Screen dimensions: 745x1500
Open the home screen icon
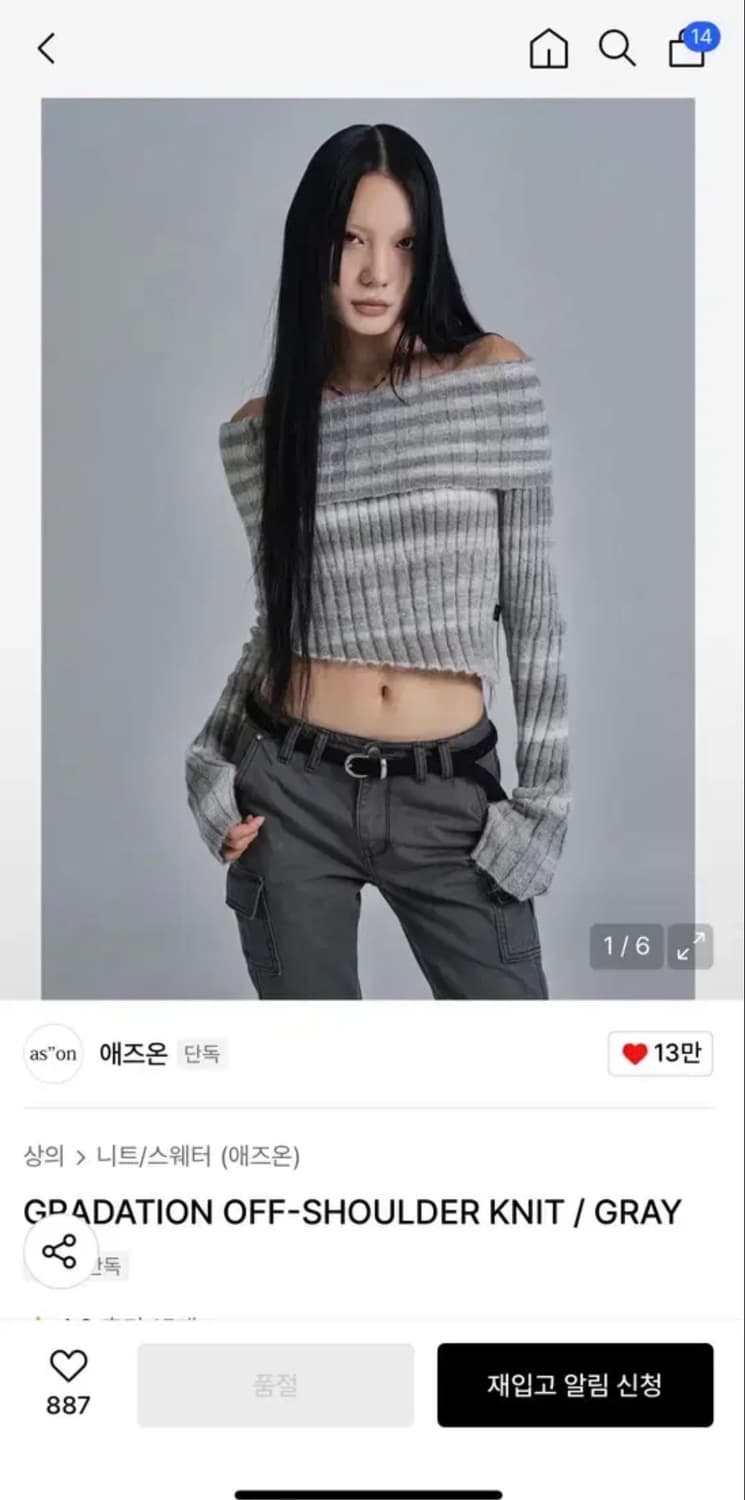point(548,47)
